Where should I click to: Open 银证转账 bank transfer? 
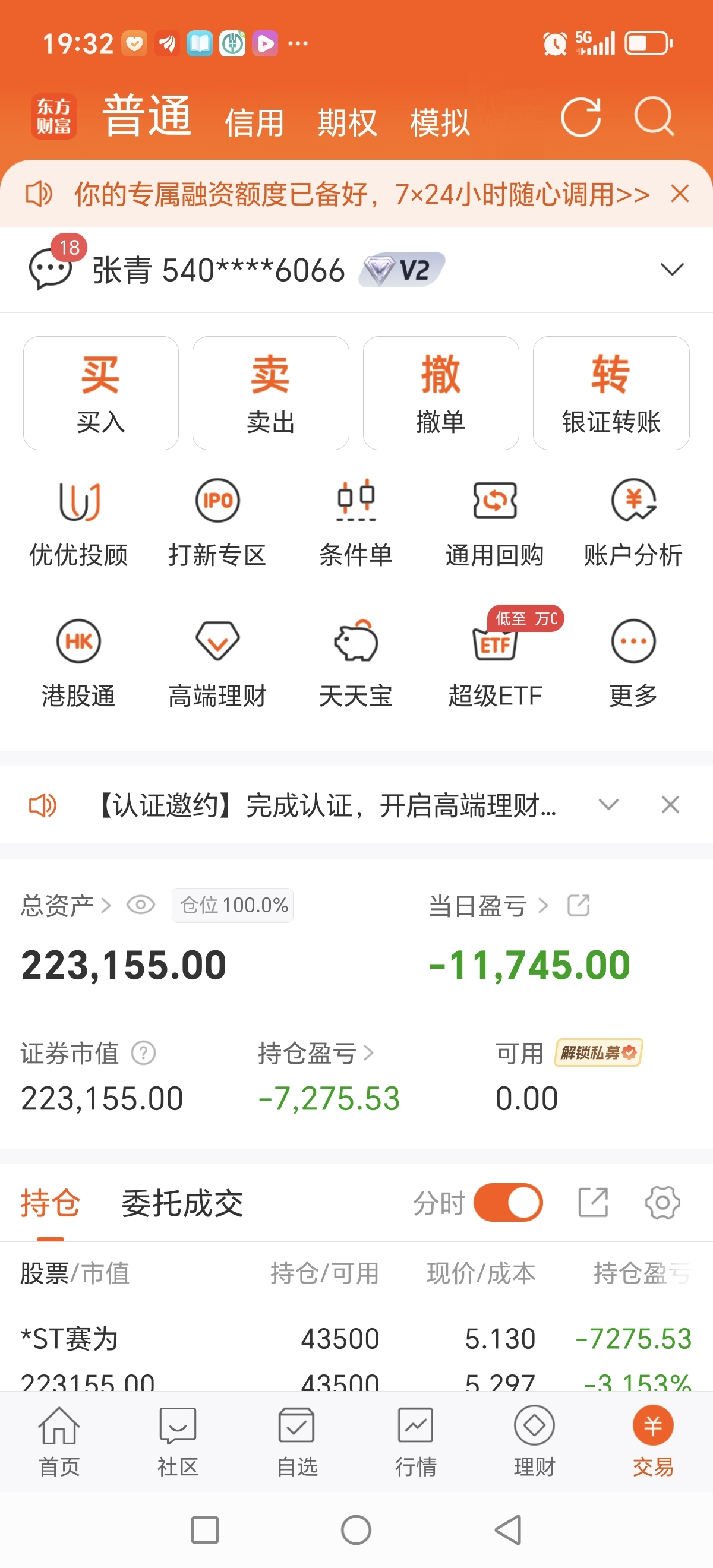[x=611, y=393]
